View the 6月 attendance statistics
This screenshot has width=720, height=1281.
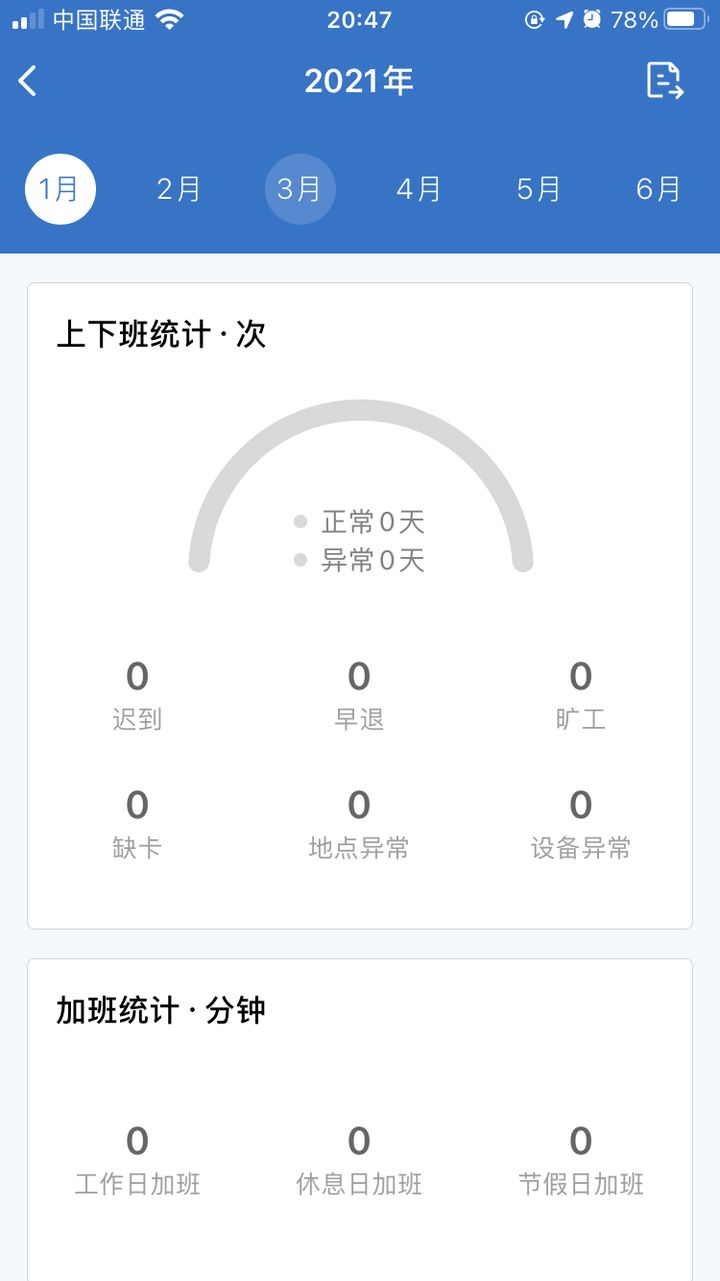[658, 189]
